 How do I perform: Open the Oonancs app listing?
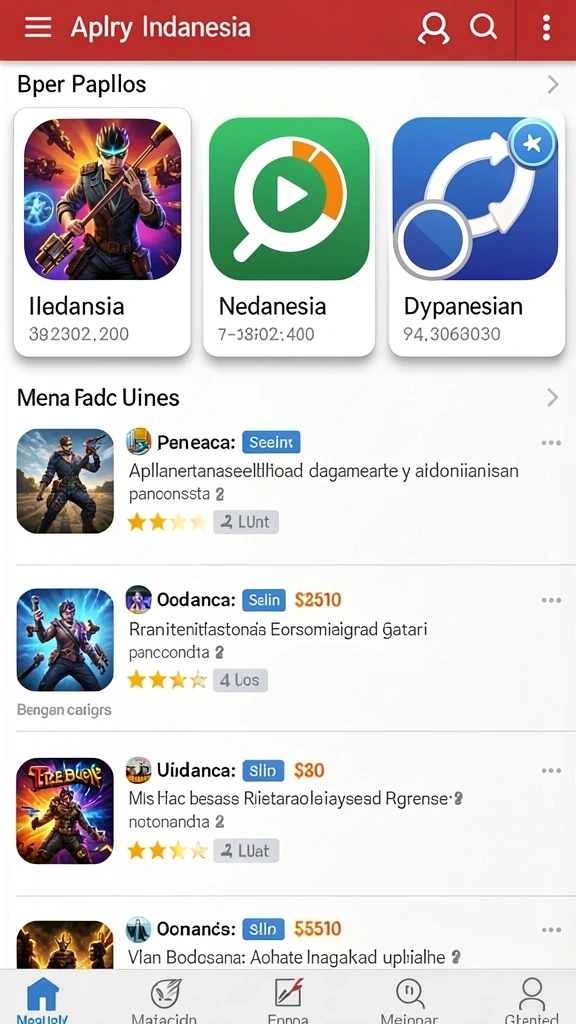pyautogui.click(x=288, y=942)
